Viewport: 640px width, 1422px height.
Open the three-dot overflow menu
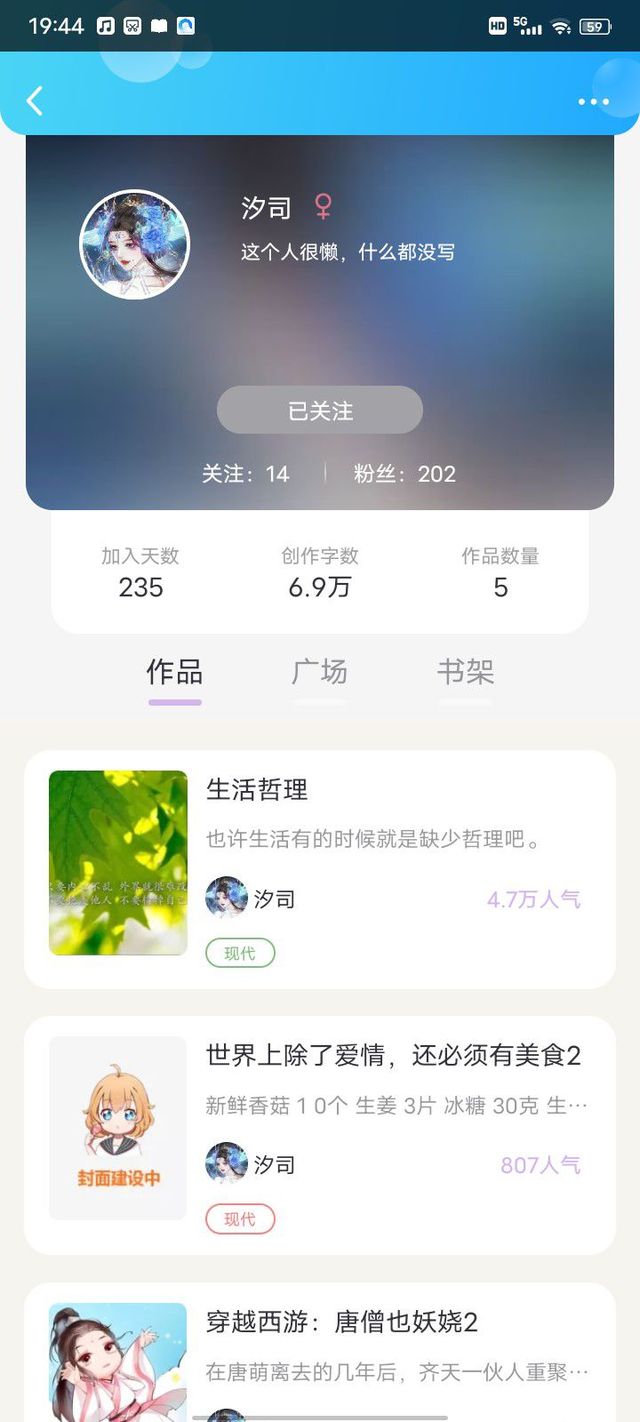593,101
